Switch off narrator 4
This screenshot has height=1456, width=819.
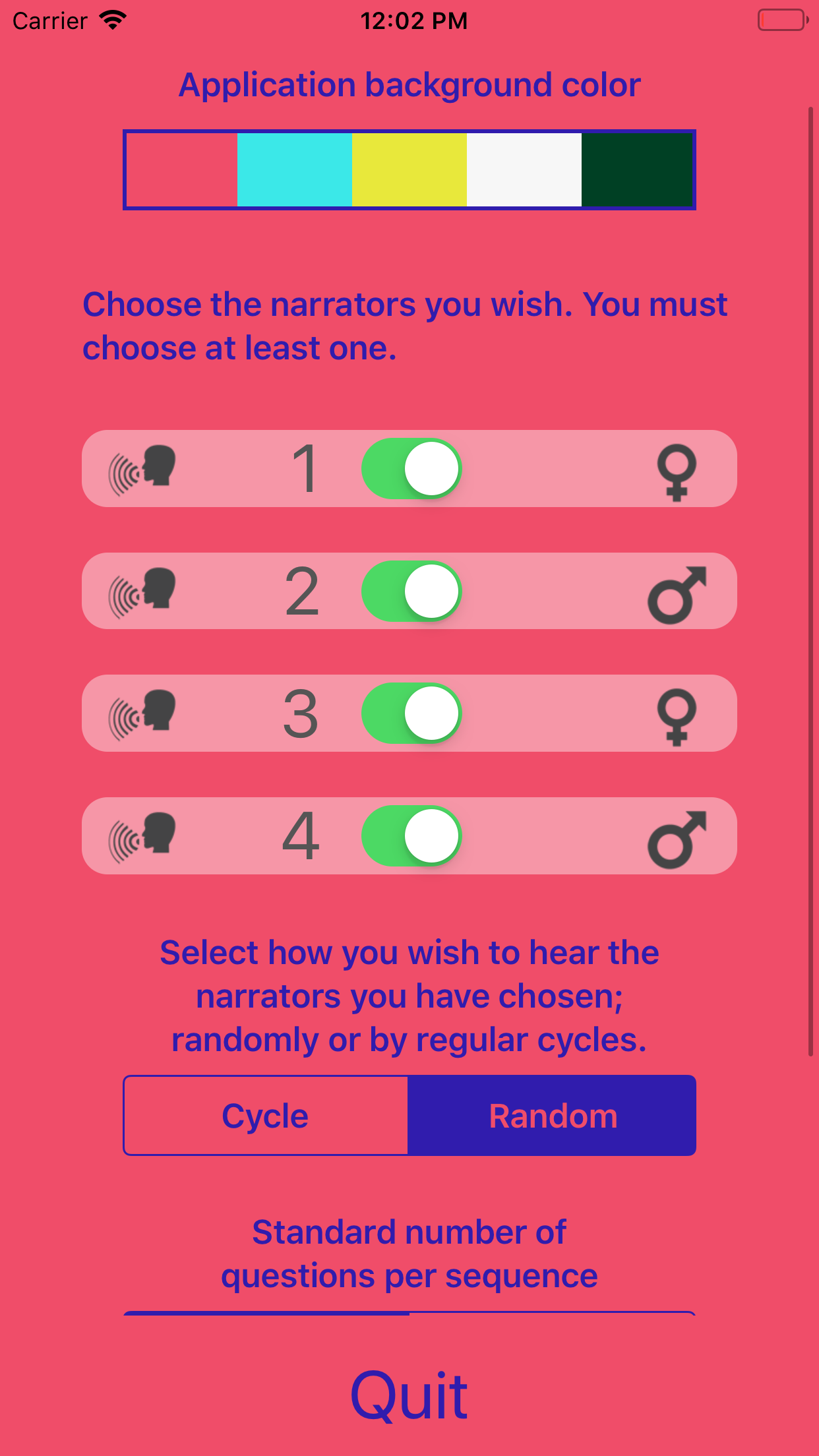pyautogui.click(x=411, y=836)
